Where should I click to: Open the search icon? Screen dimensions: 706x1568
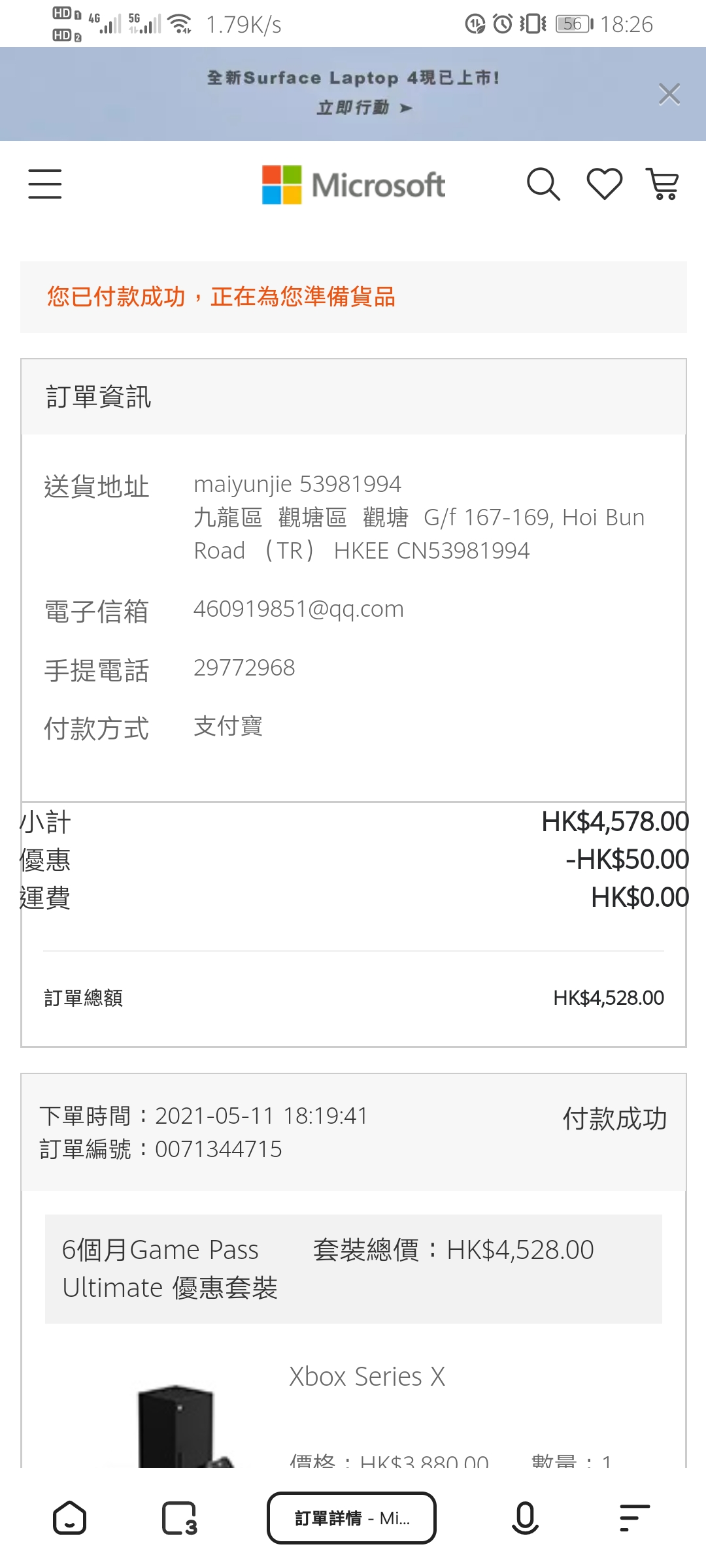pyautogui.click(x=544, y=184)
